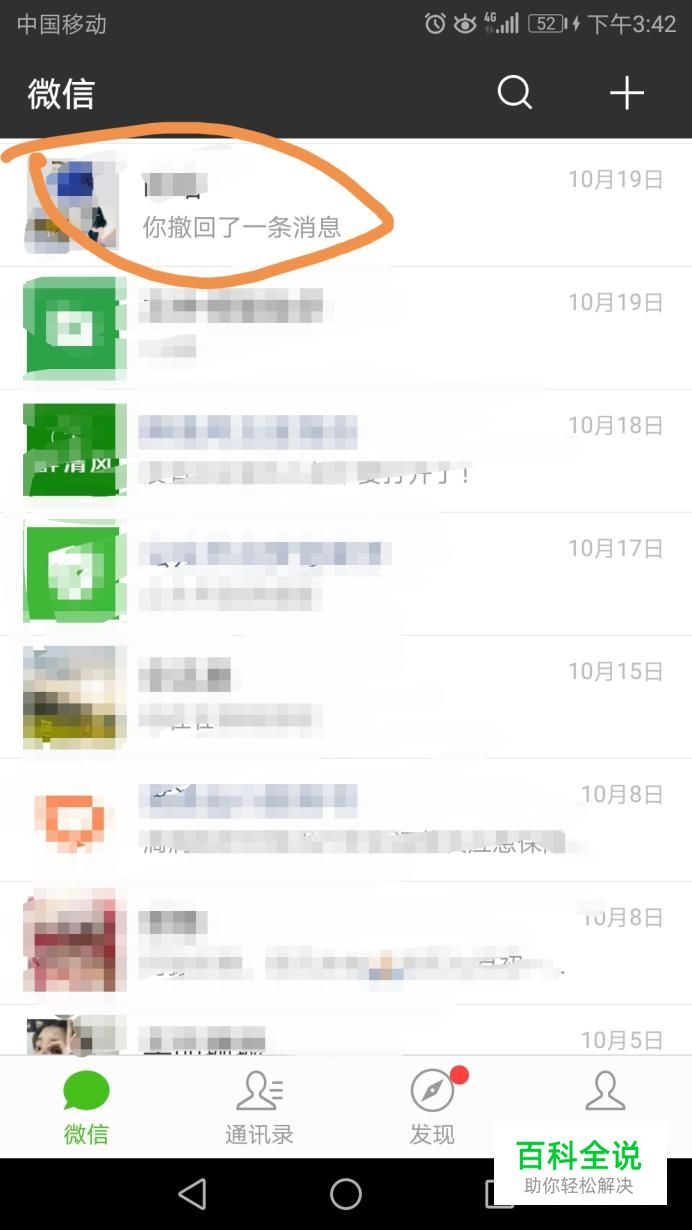
Task: Tap the system home button
Action: pos(346,1193)
